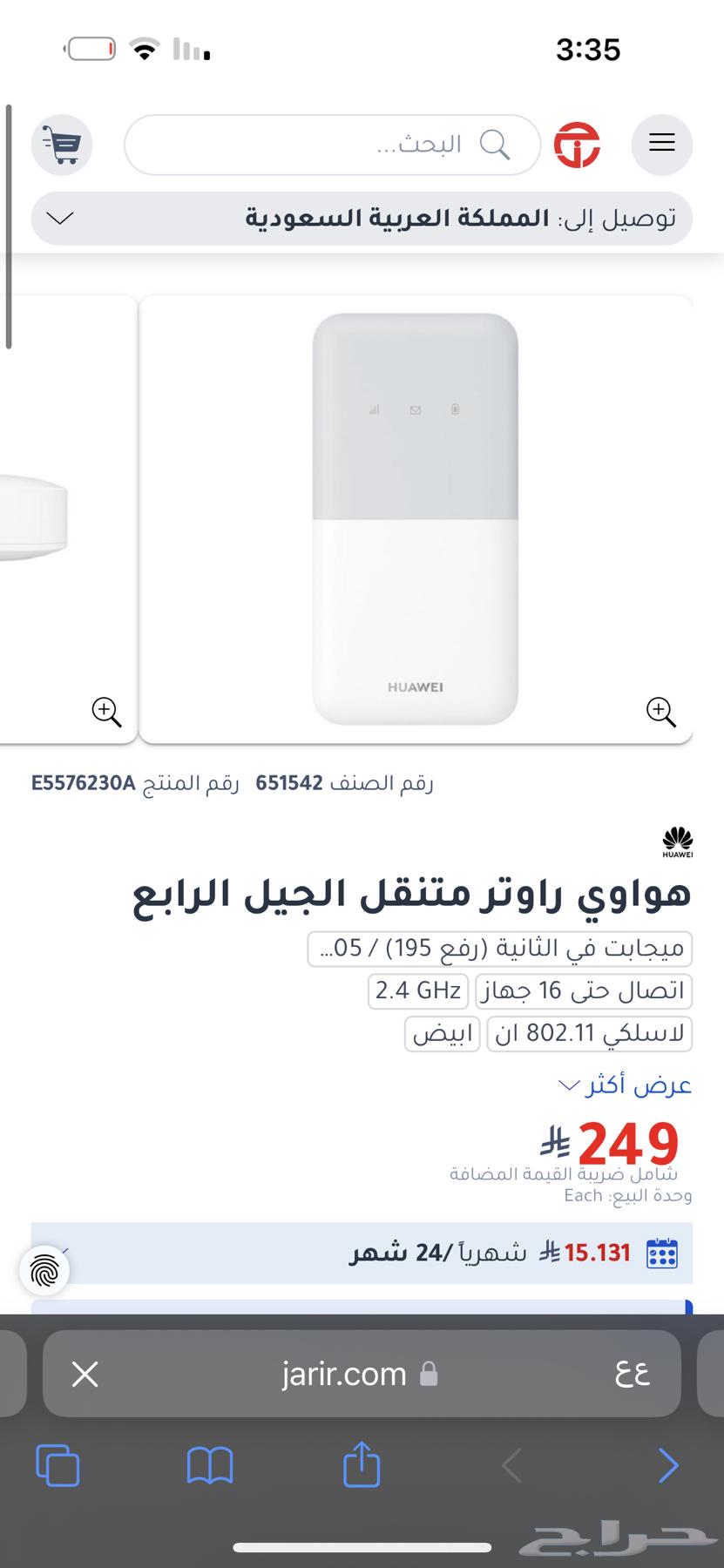
Task: Open the shopping cart
Action: (61, 145)
